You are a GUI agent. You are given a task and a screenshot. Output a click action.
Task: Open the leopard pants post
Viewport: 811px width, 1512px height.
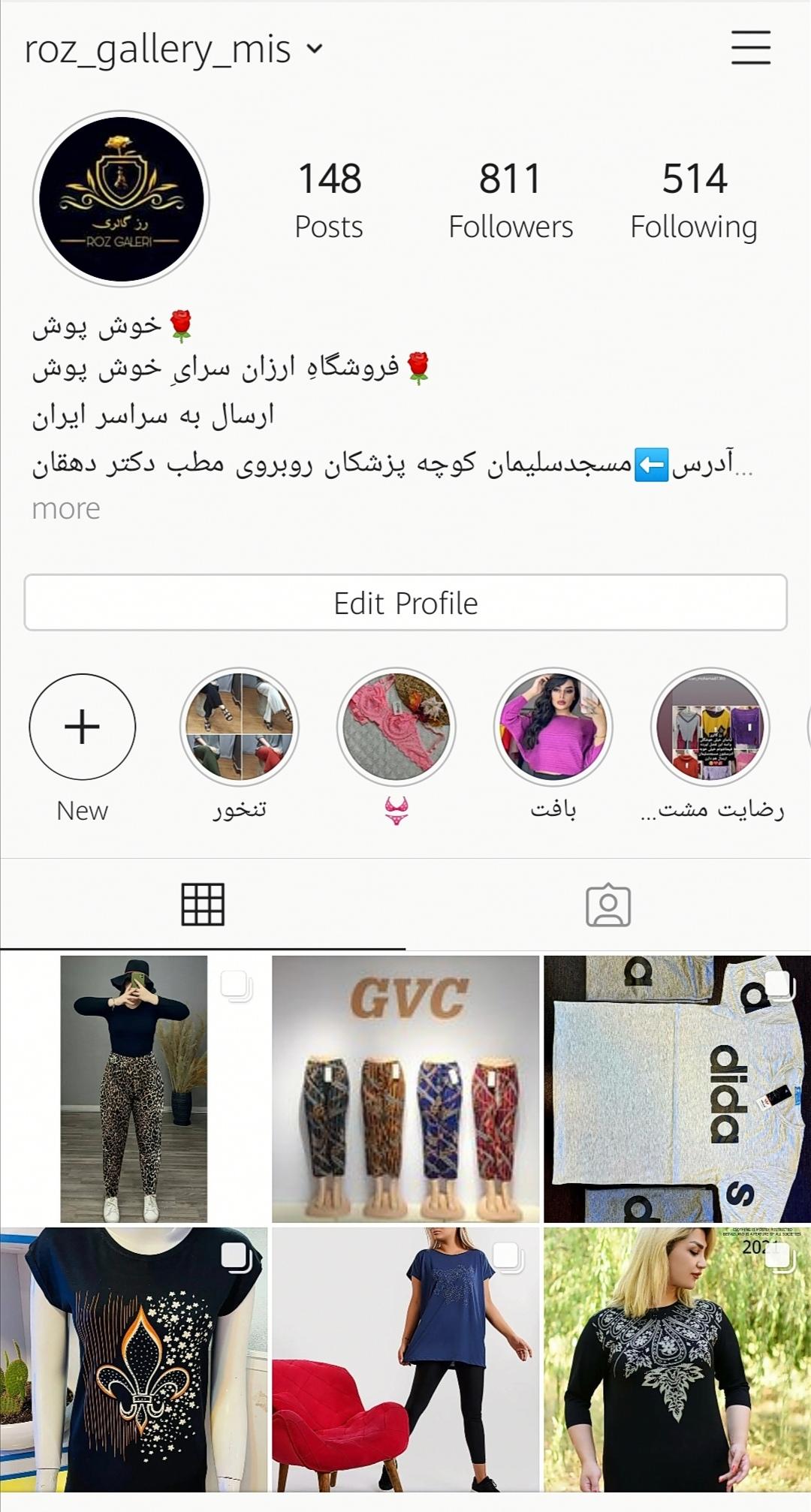pyautogui.click(x=134, y=1089)
